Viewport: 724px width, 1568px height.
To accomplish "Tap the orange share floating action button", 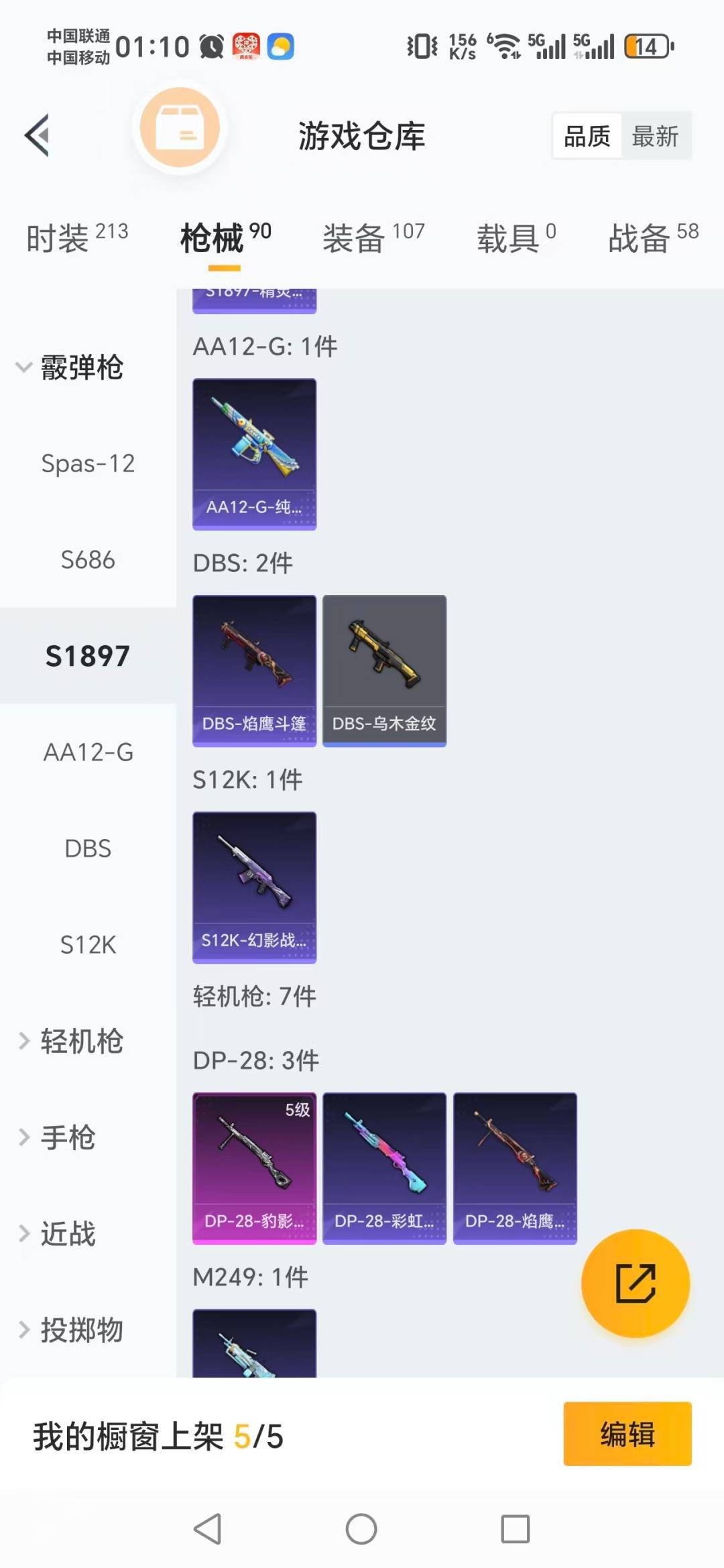I will point(635,1284).
